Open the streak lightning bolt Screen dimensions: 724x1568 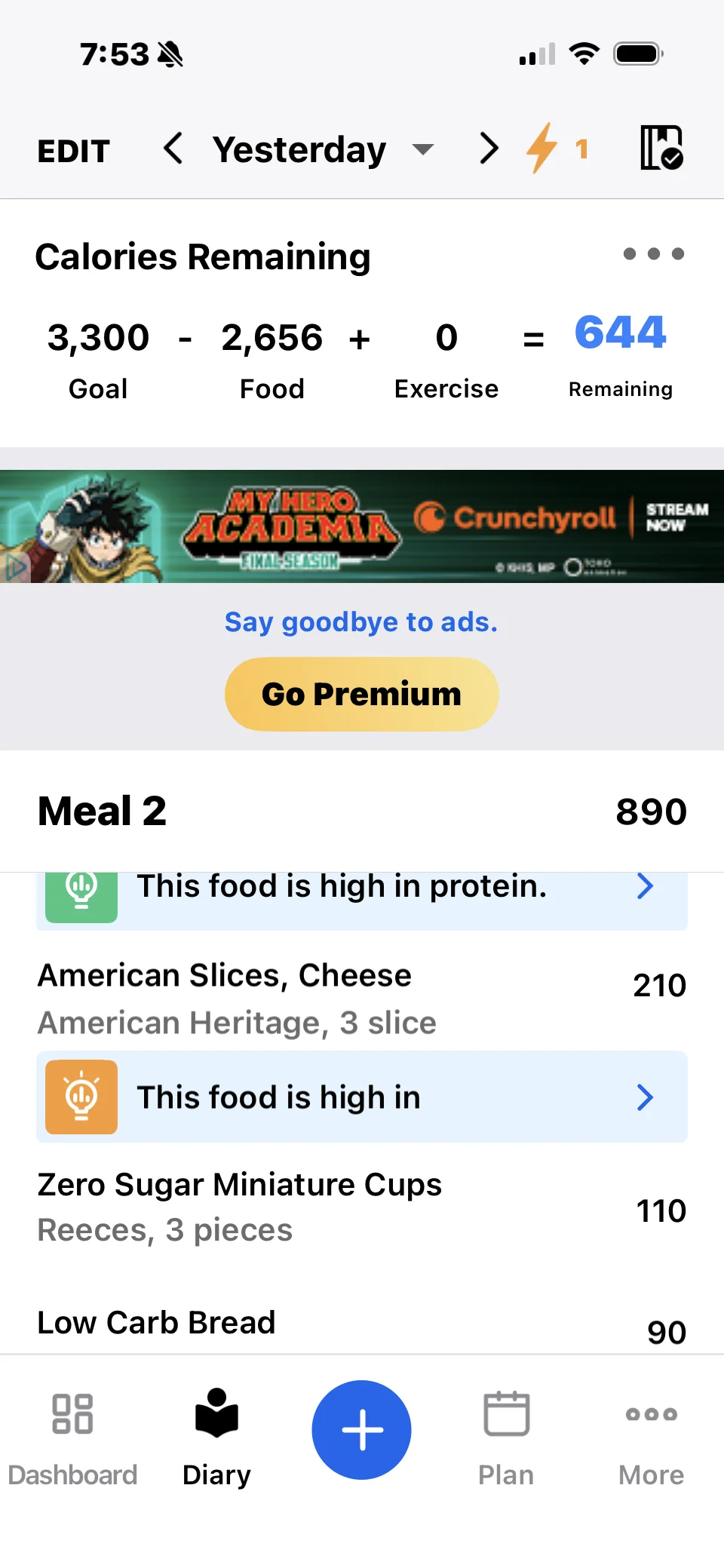click(555, 149)
